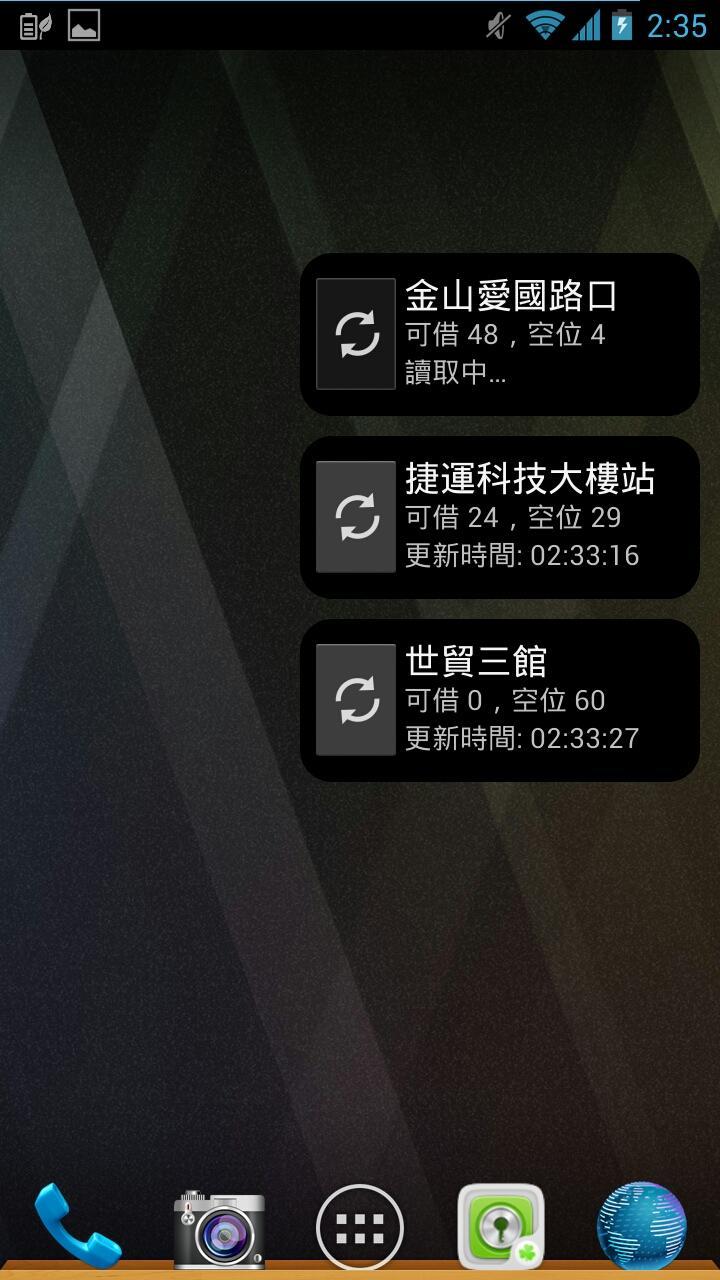Screen dimensions: 720x1280
Task: Launch the Camera app
Action: pos(219,1228)
